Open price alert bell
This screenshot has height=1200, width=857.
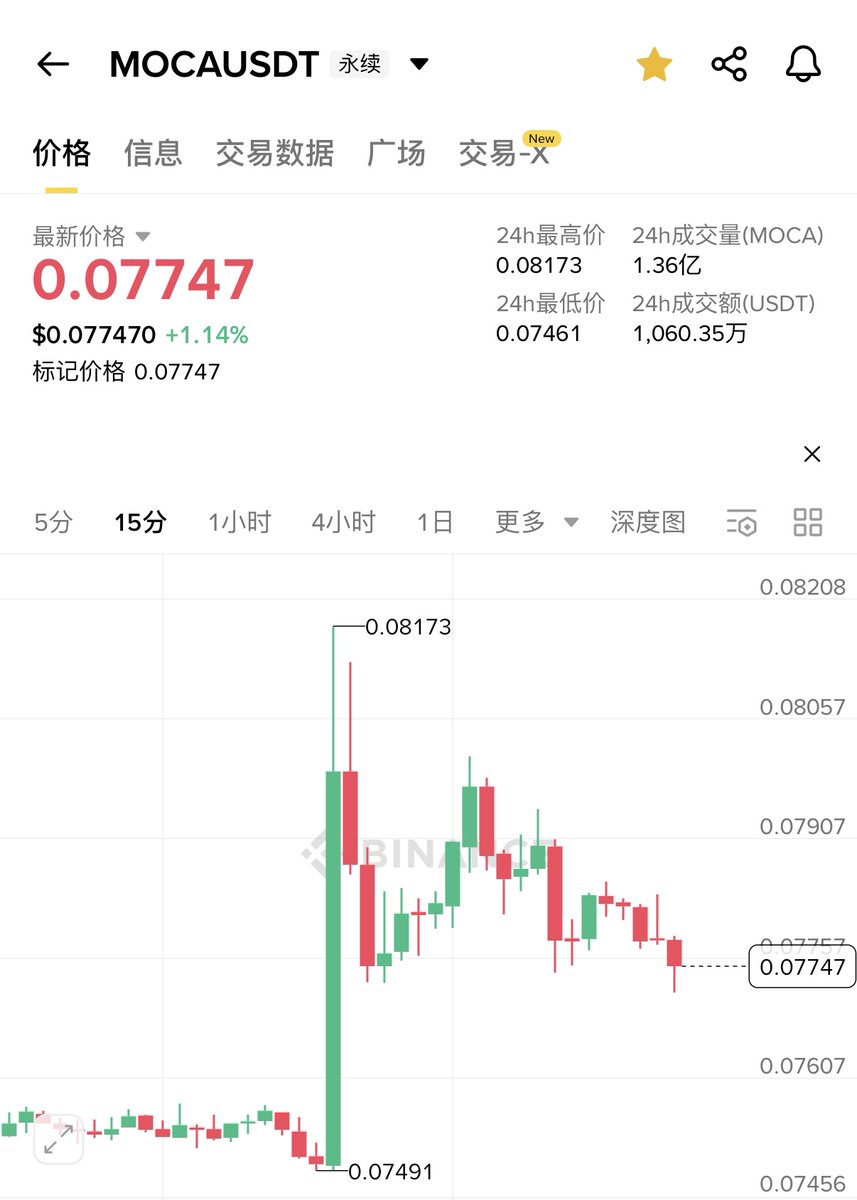point(803,65)
